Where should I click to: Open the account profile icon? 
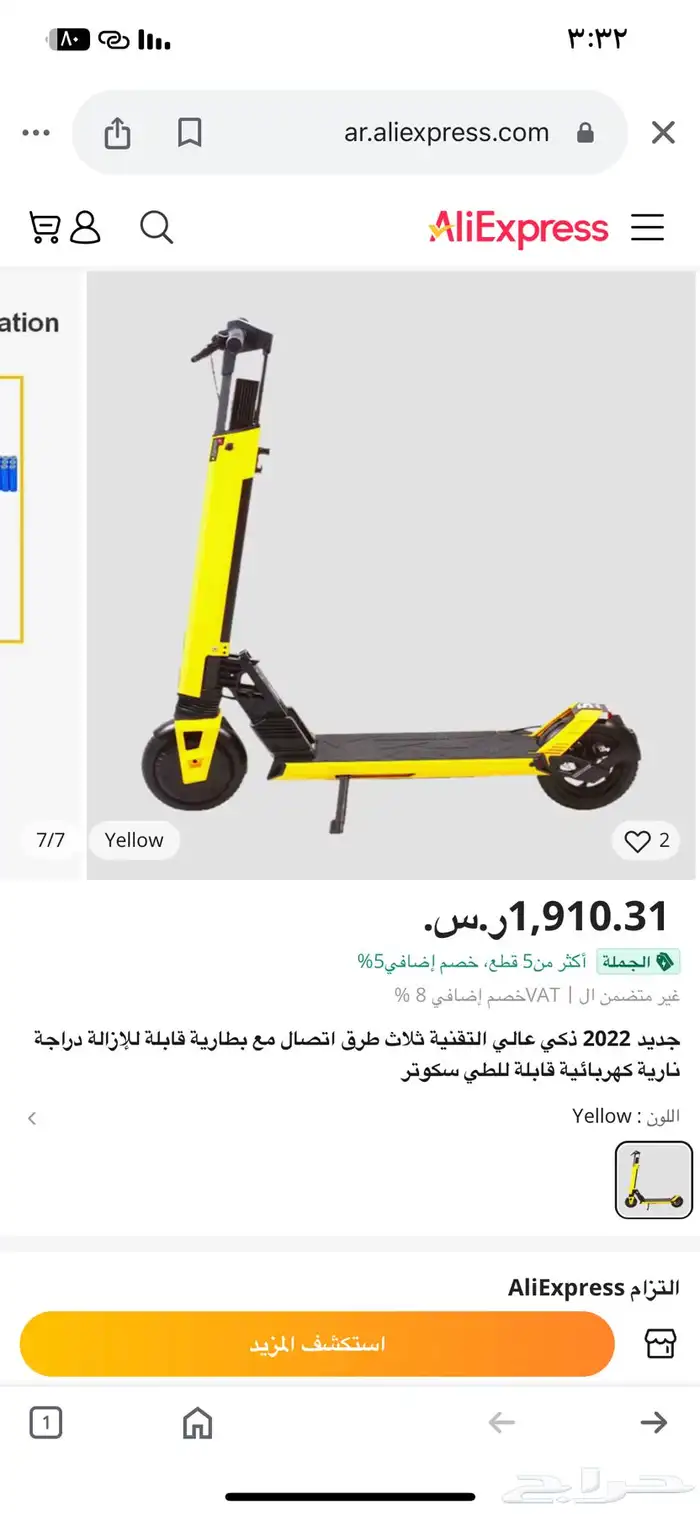(86, 227)
